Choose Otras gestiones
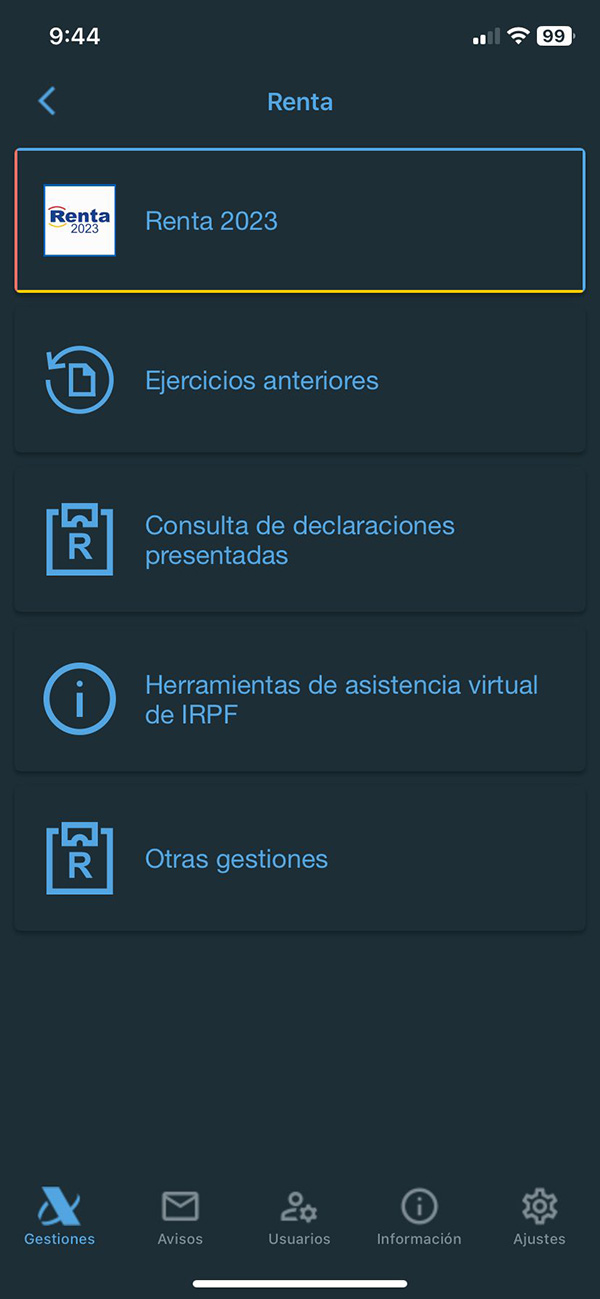The width and height of the screenshot is (600, 1299). pos(299,859)
